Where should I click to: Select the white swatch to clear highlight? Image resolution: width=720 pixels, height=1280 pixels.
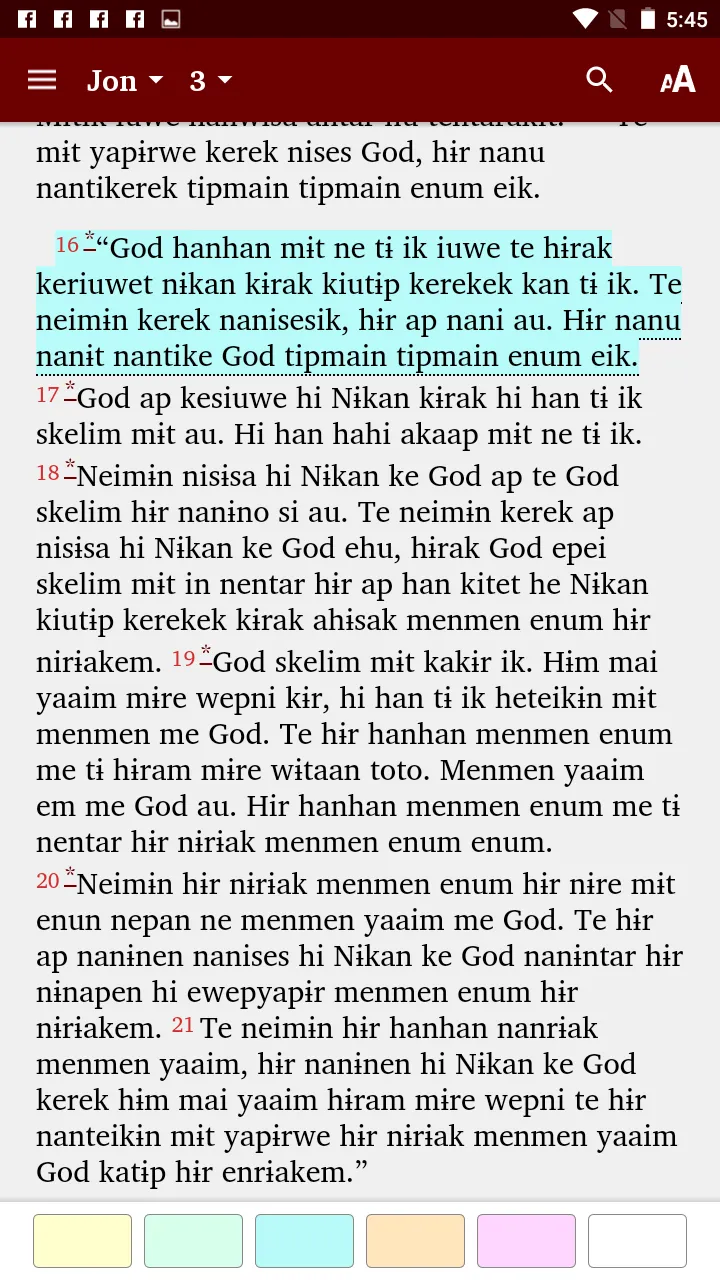coord(637,1241)
